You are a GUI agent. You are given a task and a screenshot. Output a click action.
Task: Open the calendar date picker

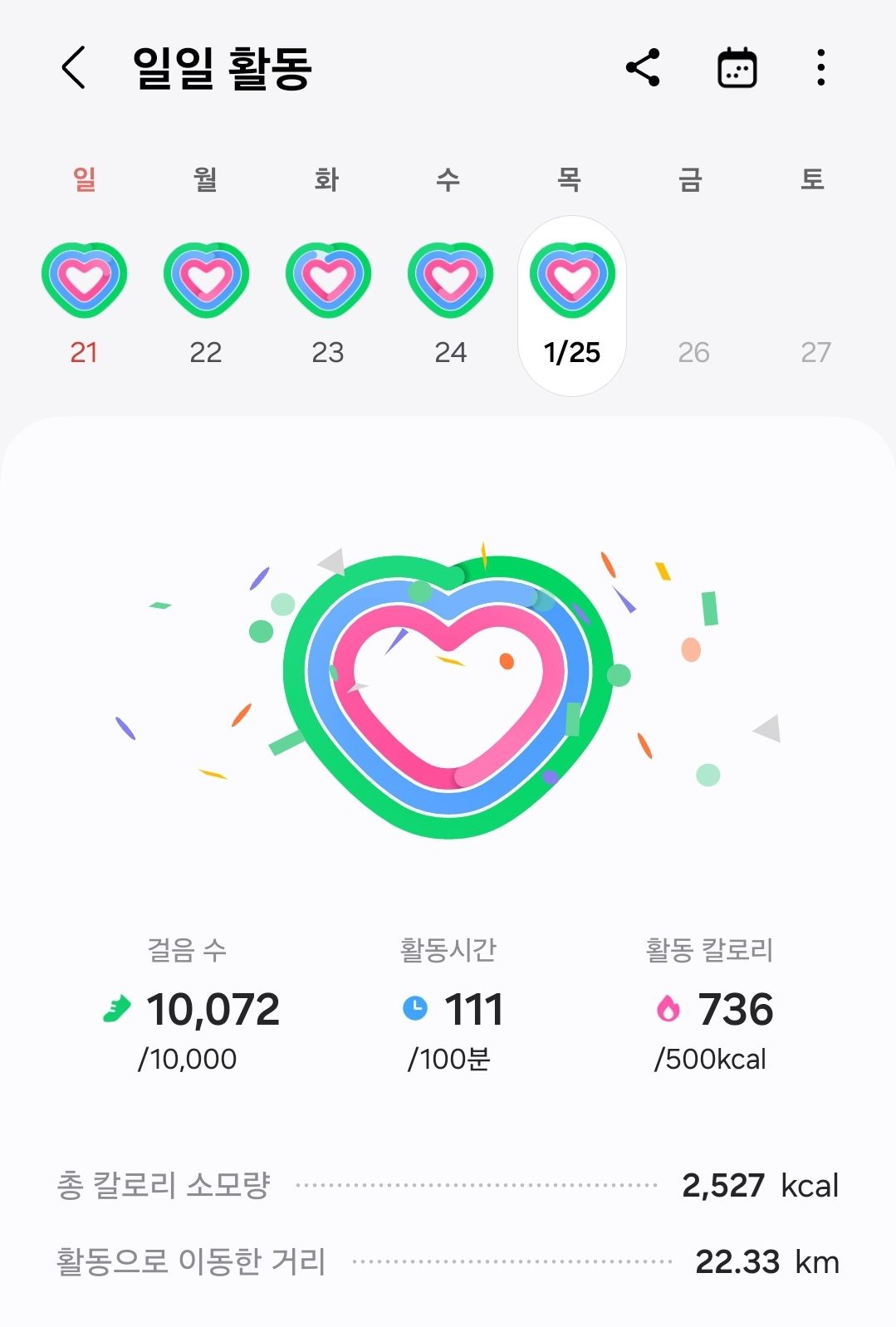737,67
